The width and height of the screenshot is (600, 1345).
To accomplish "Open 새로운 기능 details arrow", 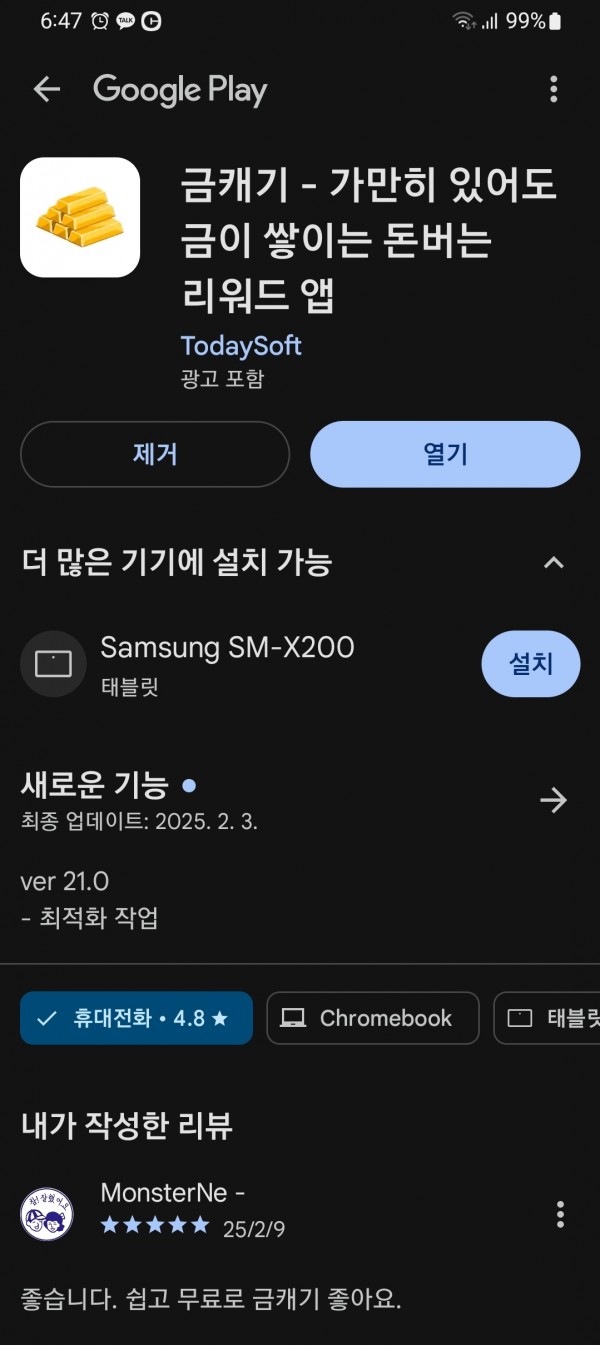I will pyautogui.click(x=553, y=800).
